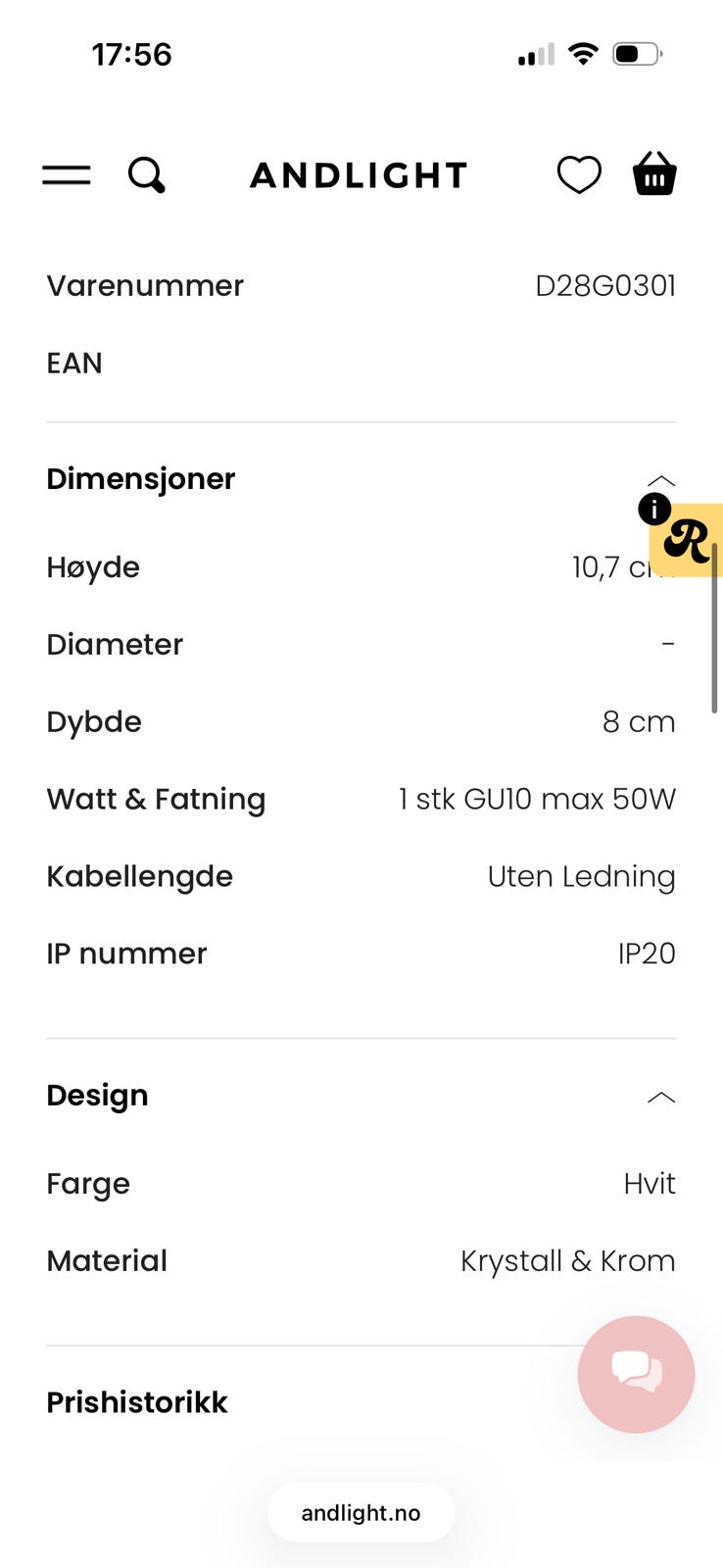This screenshot has height=1568, width=723.
Task: Select the Varenummer value D28G0301
Action: click(x=605, y=285)
